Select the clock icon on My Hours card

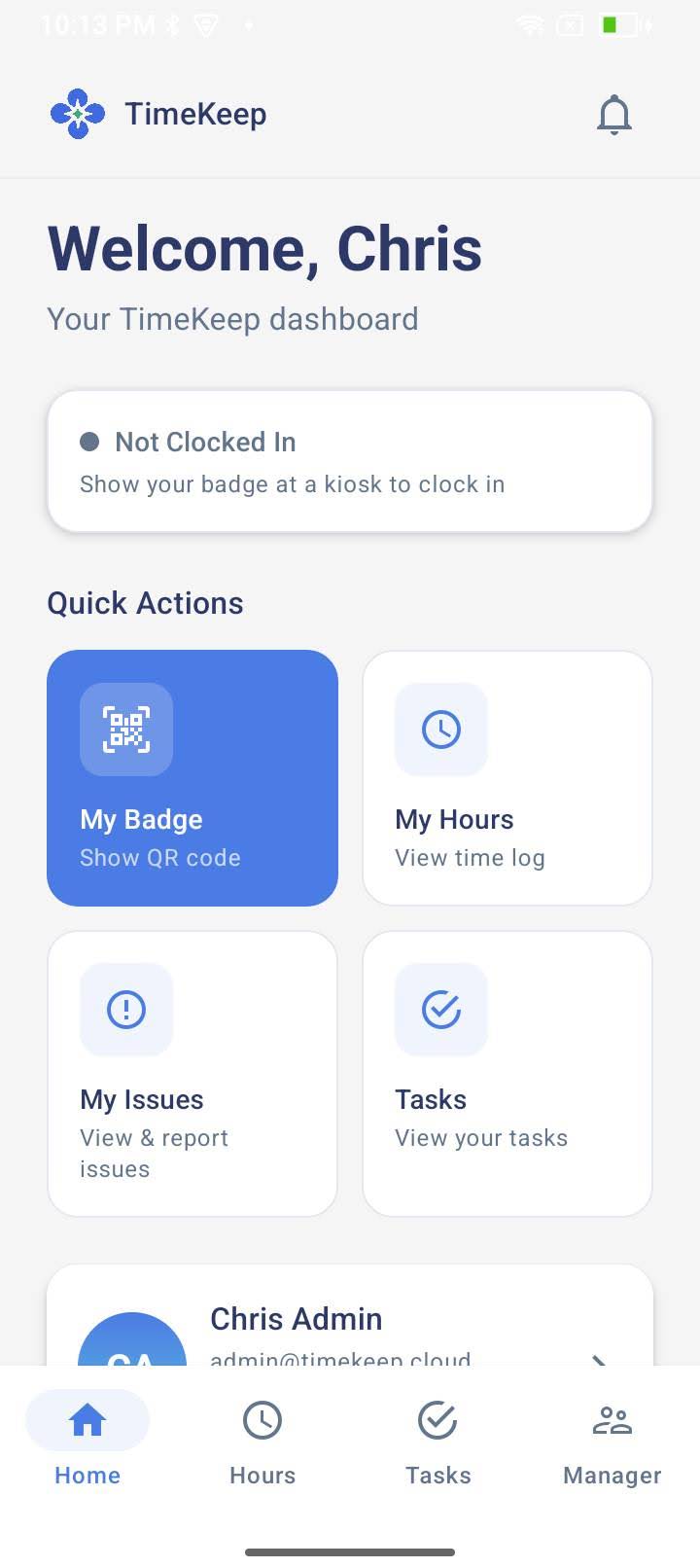(x=441, y=730)
